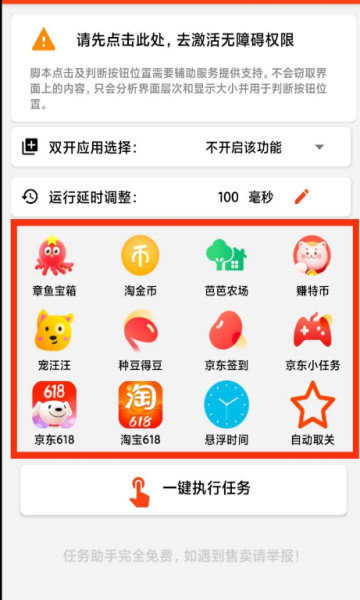The height and width of the screenshot is (600, 360).
Task: Tap the 一键执行任务 button
Action: click(183, 490)
